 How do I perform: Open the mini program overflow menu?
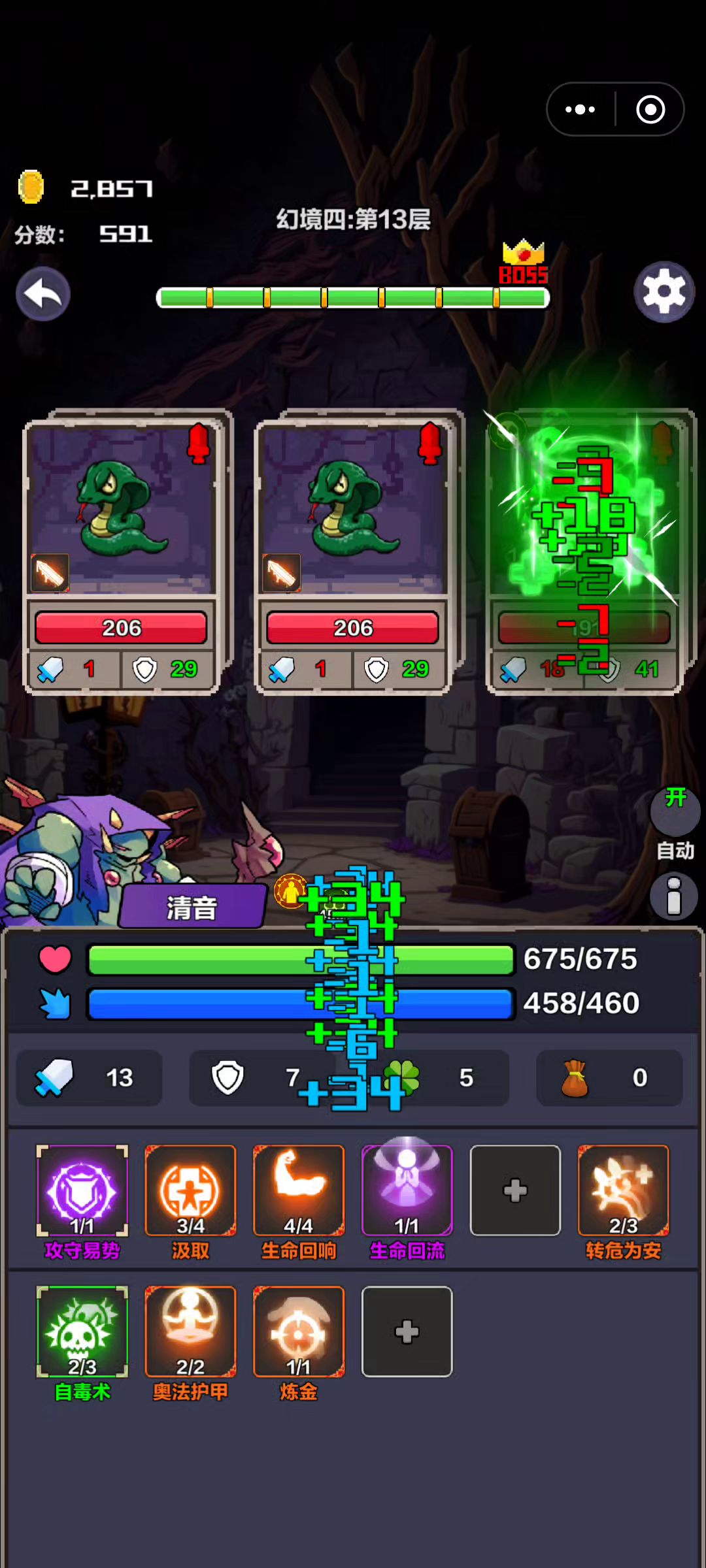[x=580, y=109]
